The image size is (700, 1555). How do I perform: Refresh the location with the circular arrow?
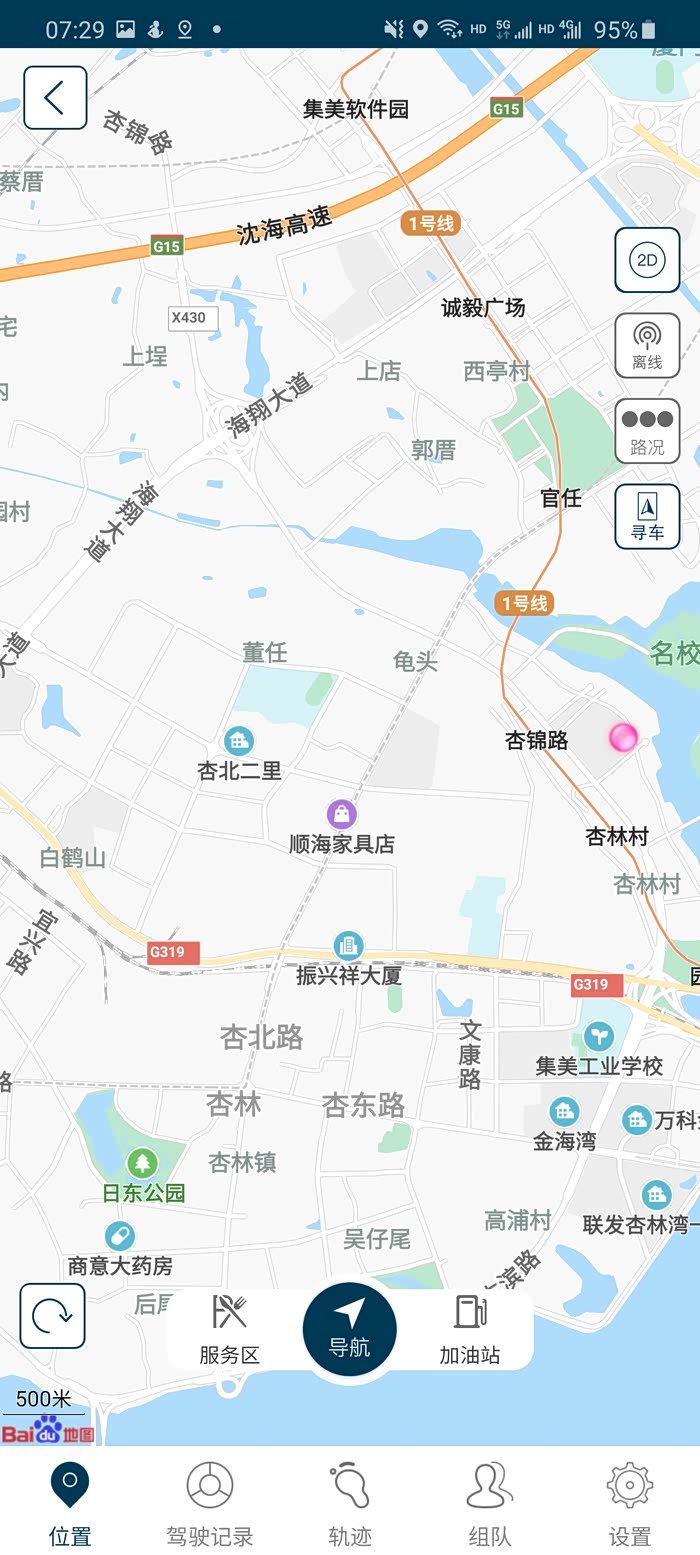[52, 1316]
